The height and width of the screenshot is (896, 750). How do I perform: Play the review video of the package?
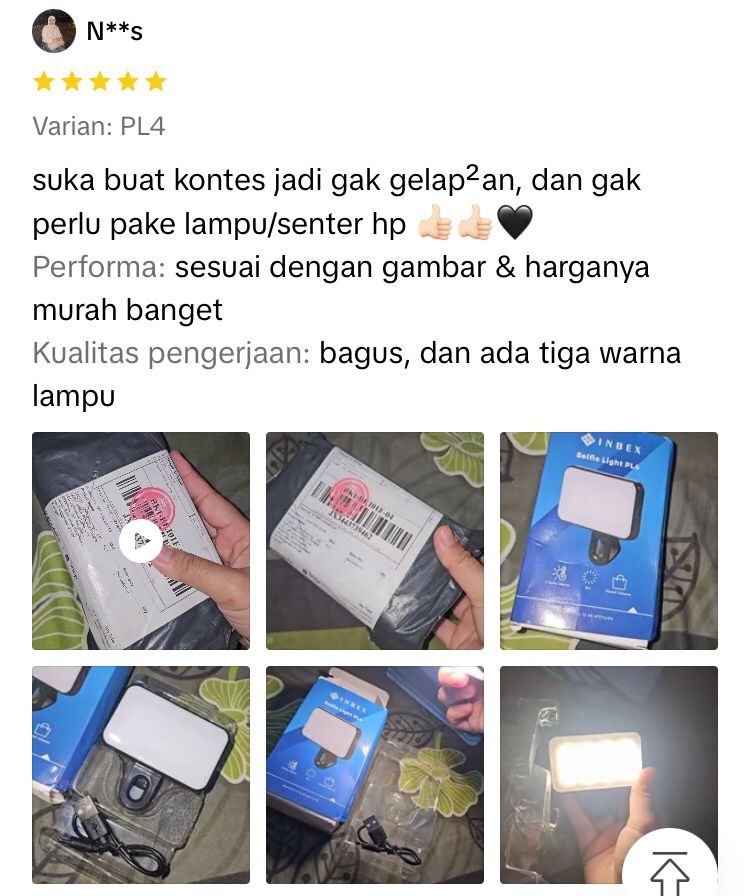pos(141,541)
